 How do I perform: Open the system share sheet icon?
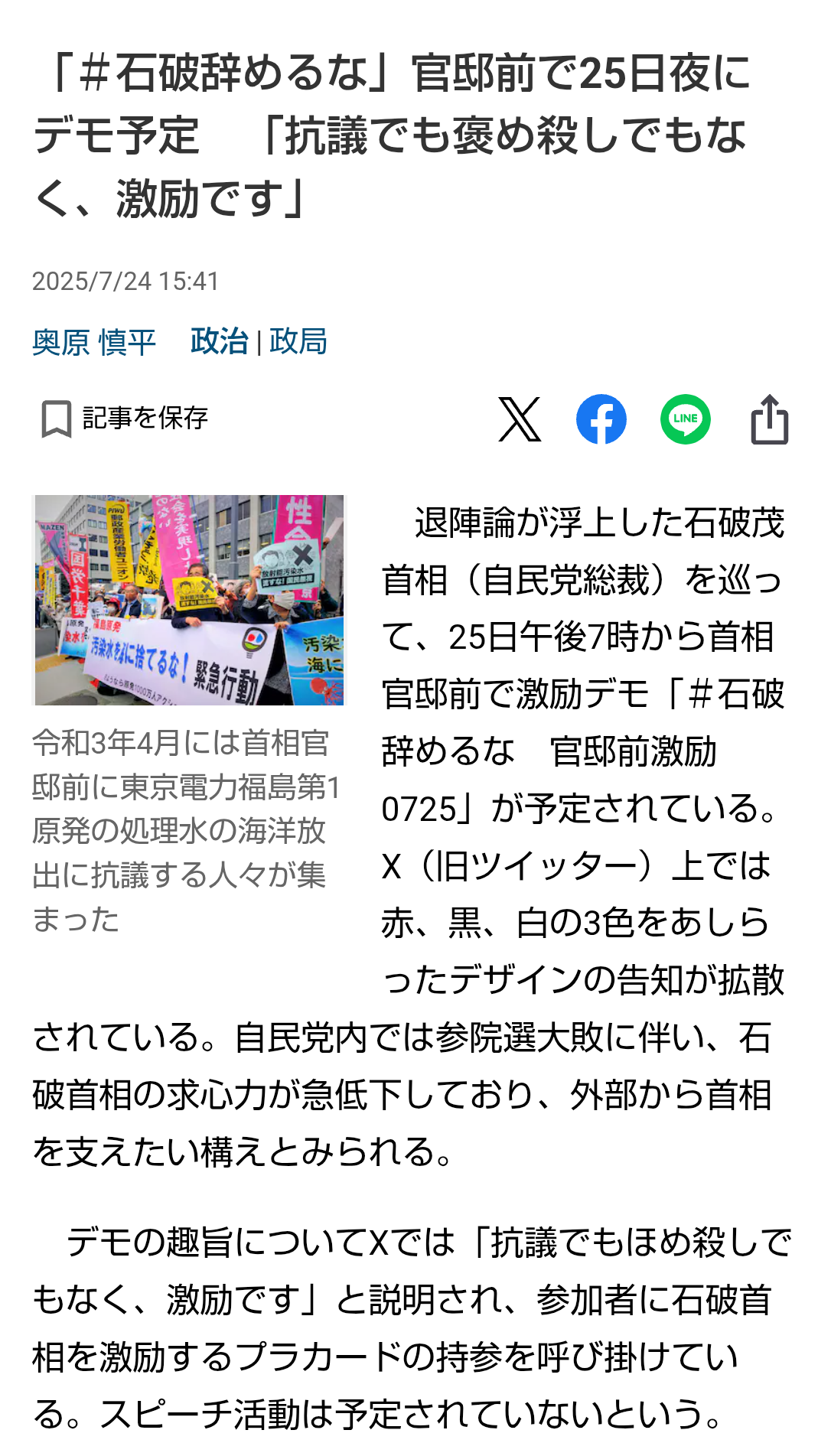(x=770, y=419)
